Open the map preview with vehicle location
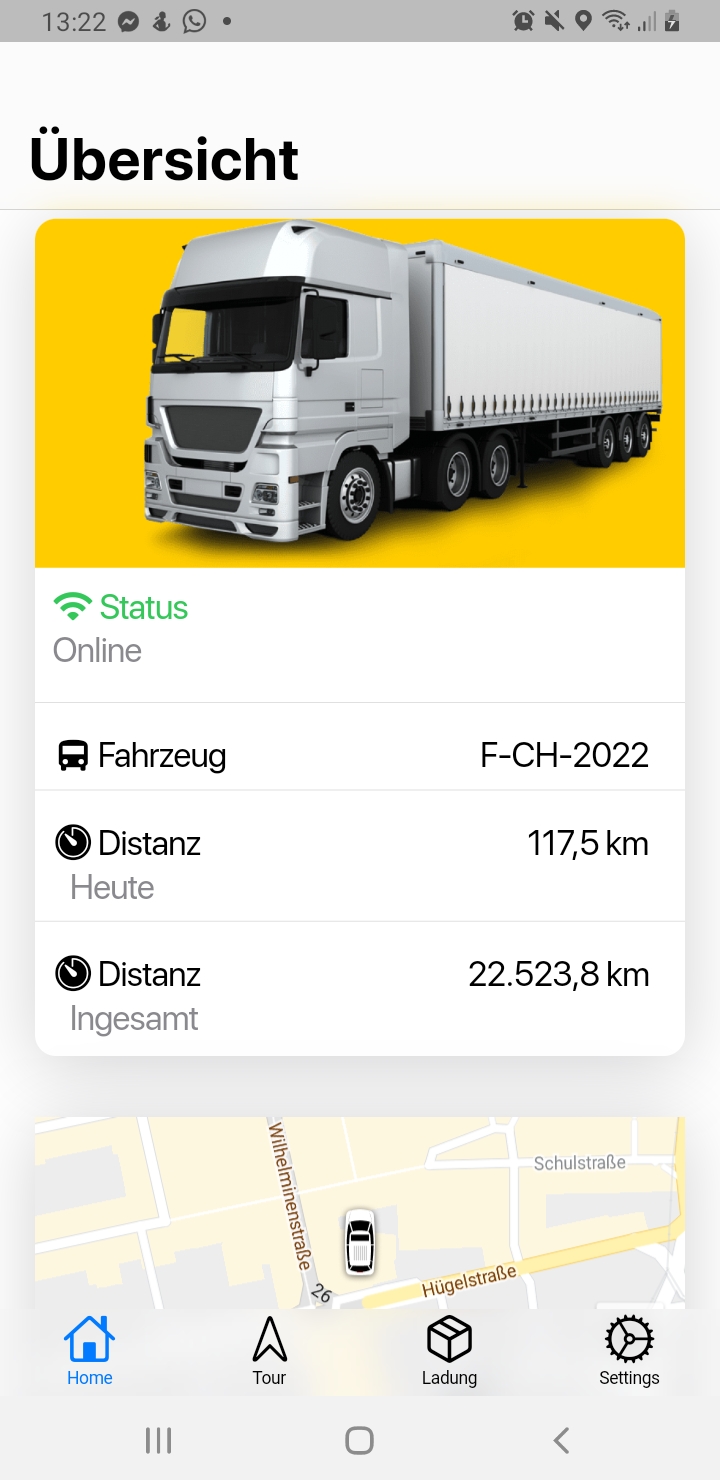This screenshot has width=720, height=1480. tap(360, 1213)
